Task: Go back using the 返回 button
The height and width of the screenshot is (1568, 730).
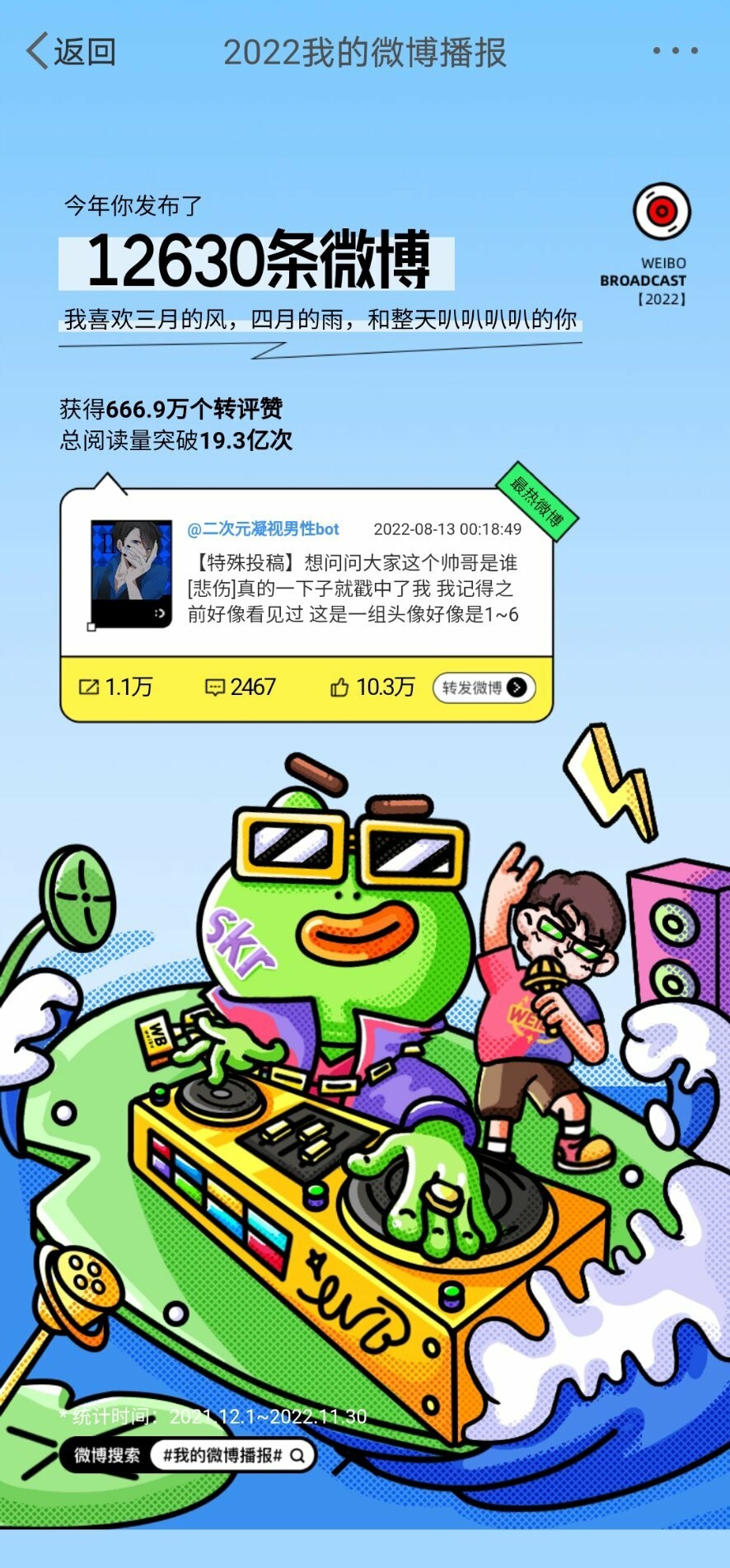Action: point(71,51)
